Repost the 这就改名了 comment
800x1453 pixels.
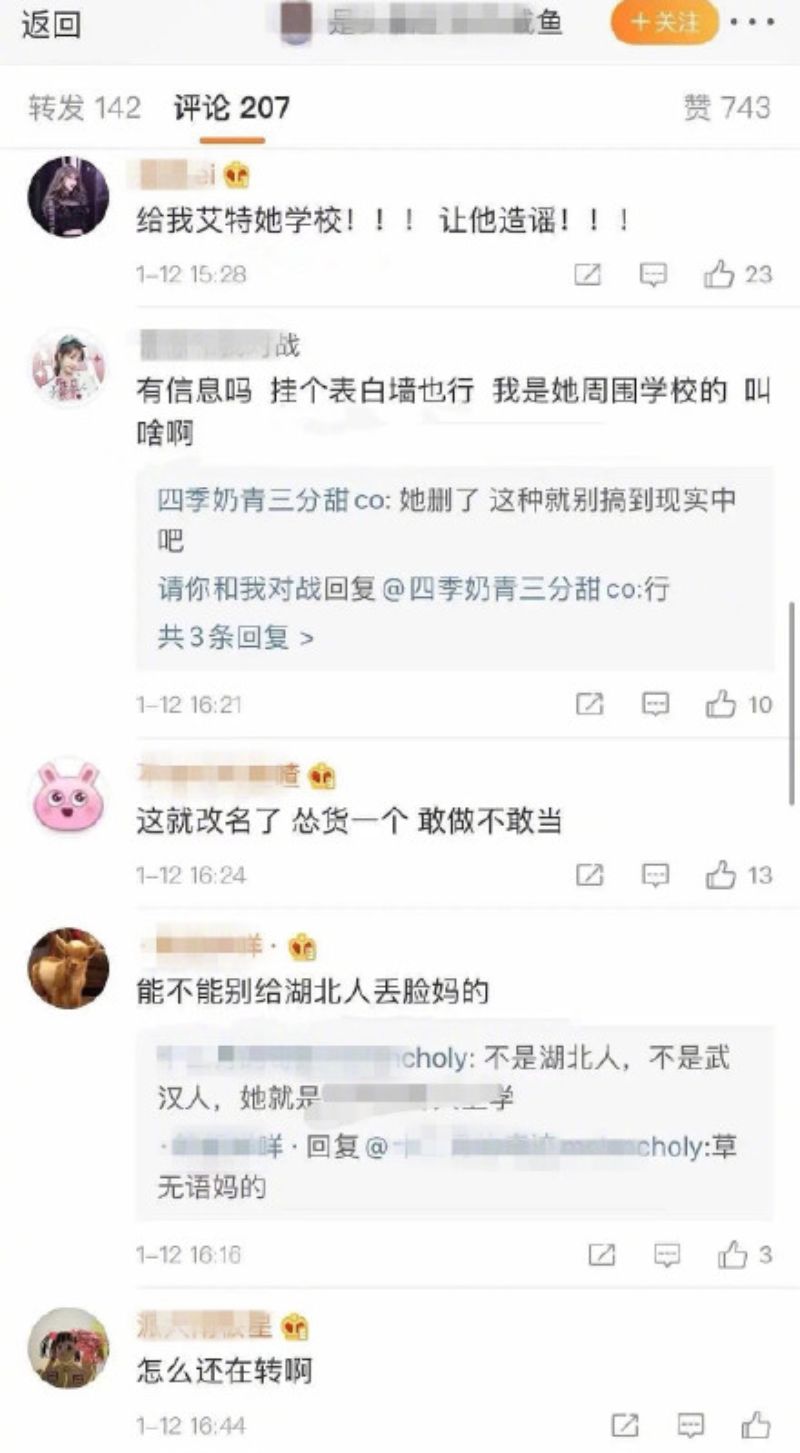click(589, 876)
